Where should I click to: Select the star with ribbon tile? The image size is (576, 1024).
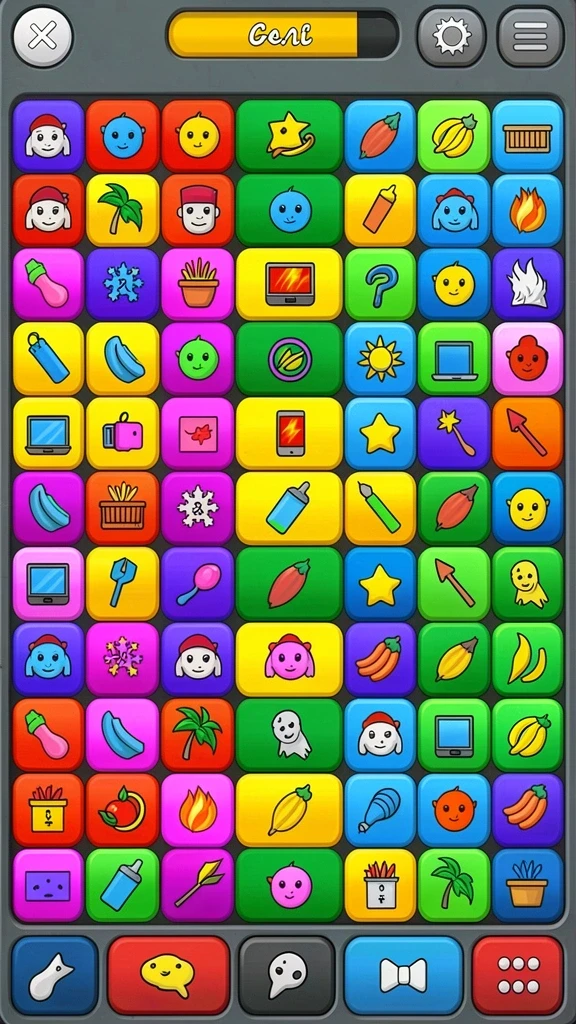pyautogui.click(x=289, y=136)
